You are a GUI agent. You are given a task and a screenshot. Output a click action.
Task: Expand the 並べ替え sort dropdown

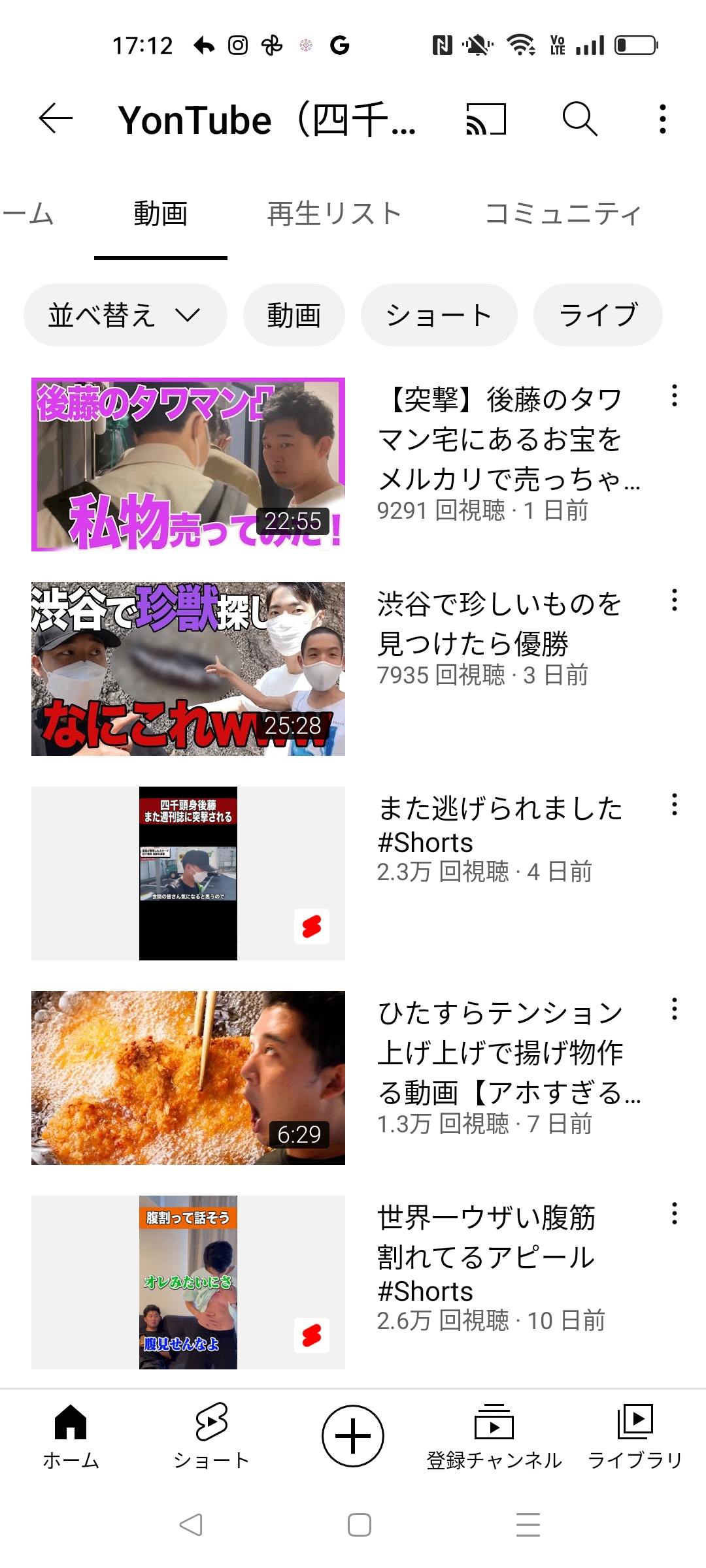coord(125,315)
